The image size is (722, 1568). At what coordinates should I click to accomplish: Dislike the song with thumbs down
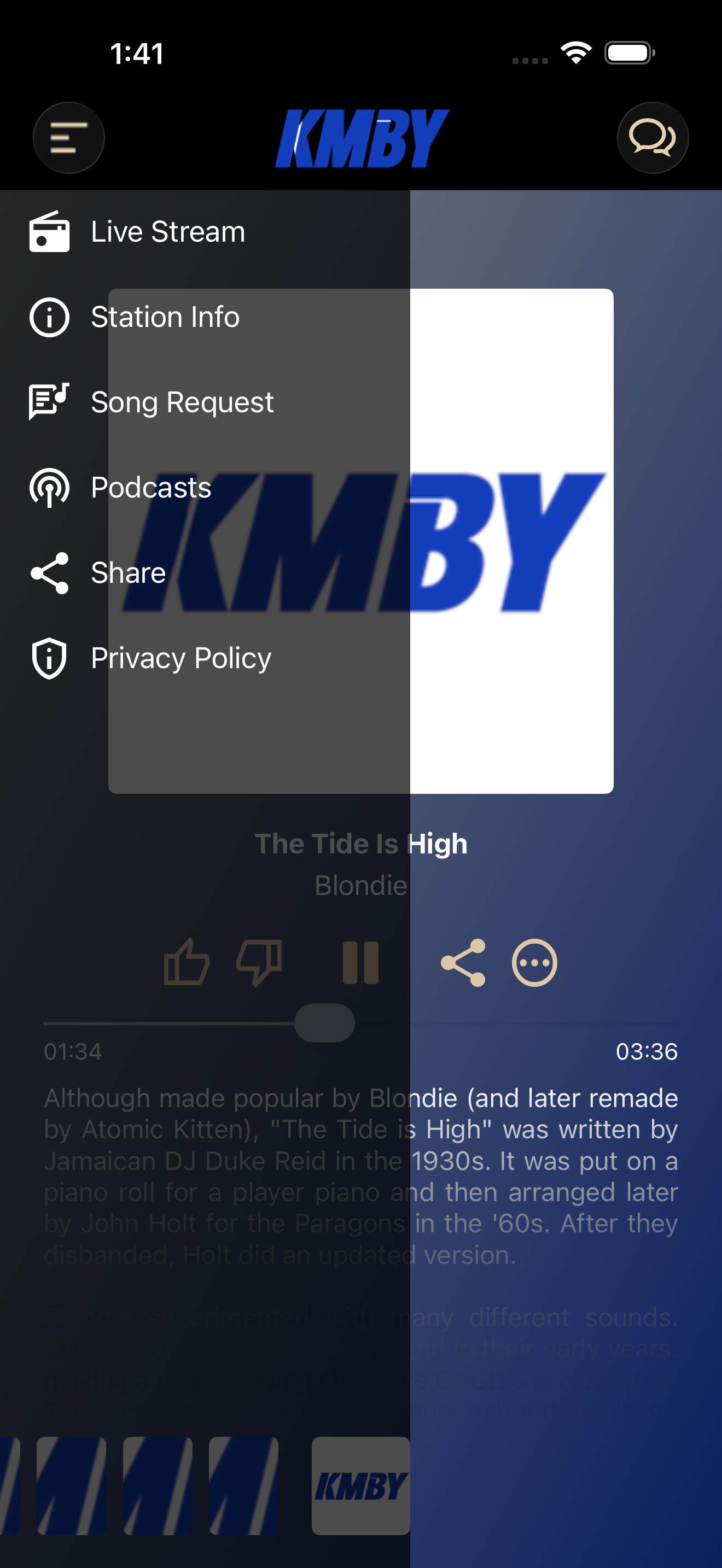click(x=259, y=963)
